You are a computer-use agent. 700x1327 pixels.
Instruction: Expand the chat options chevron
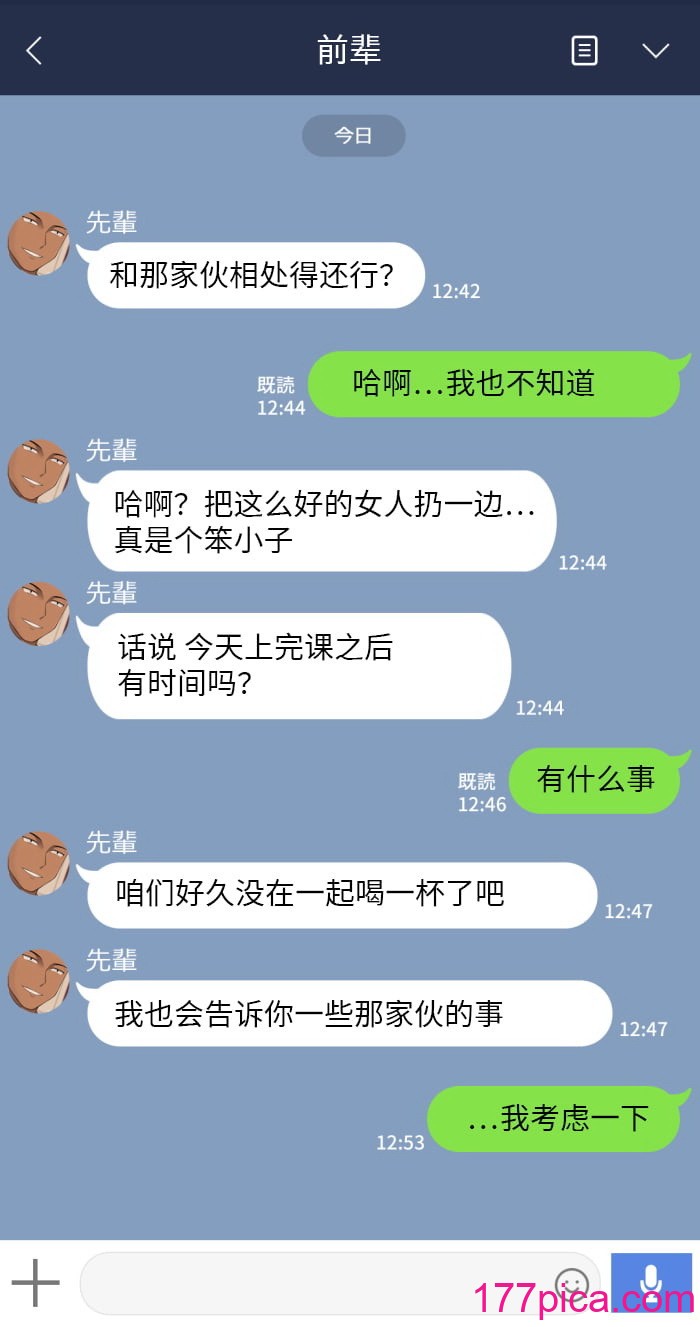[655, 50]
